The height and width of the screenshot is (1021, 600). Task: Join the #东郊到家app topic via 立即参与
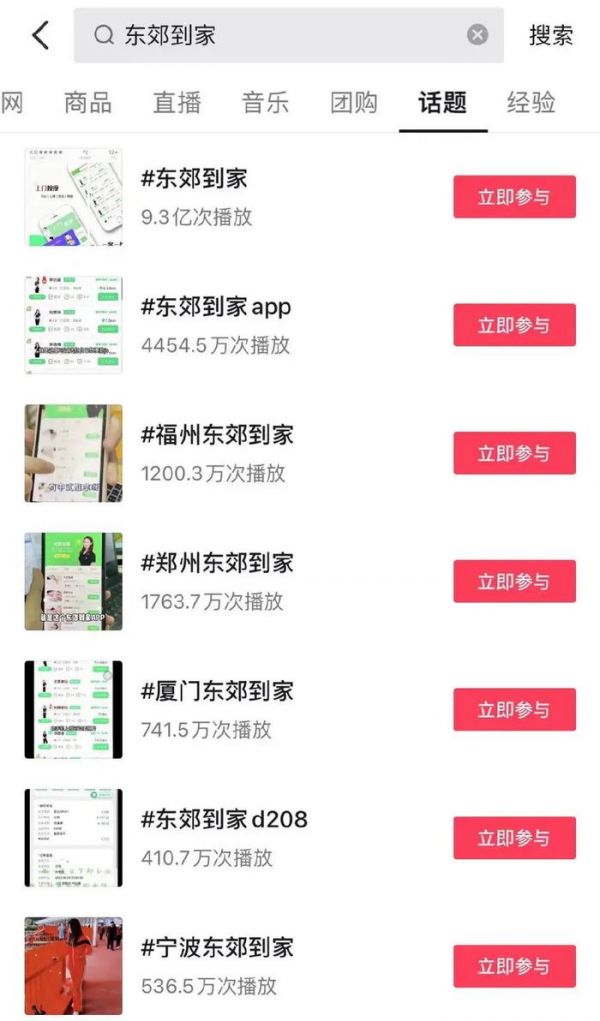click(514, 325)
